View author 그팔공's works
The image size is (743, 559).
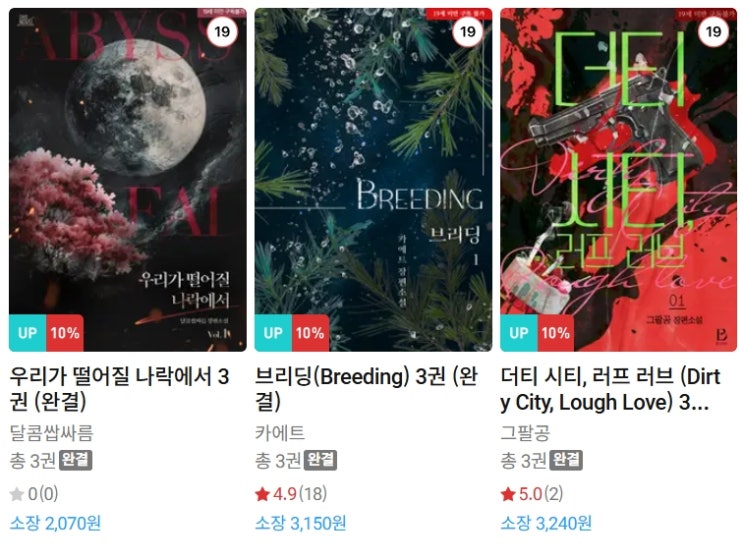pos(525,434)
